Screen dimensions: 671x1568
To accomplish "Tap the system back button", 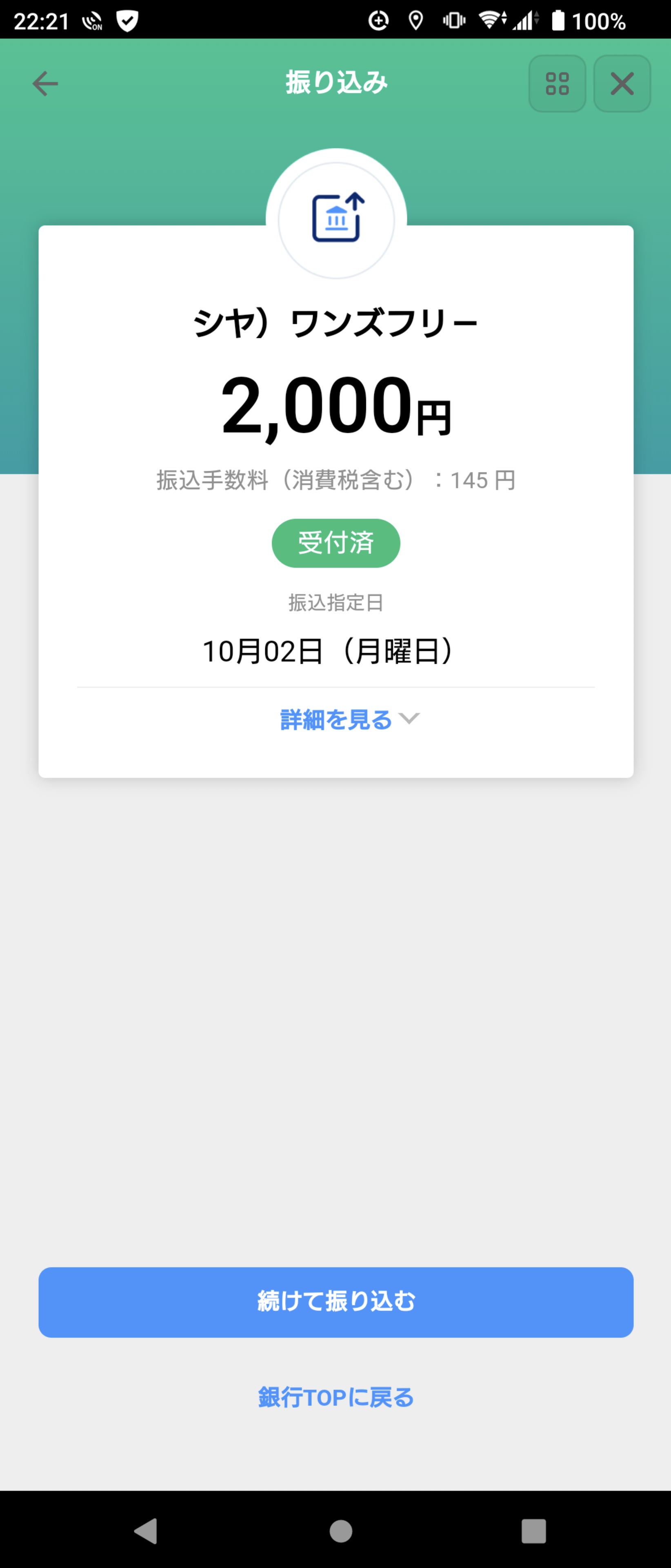I will [146, 1530].
